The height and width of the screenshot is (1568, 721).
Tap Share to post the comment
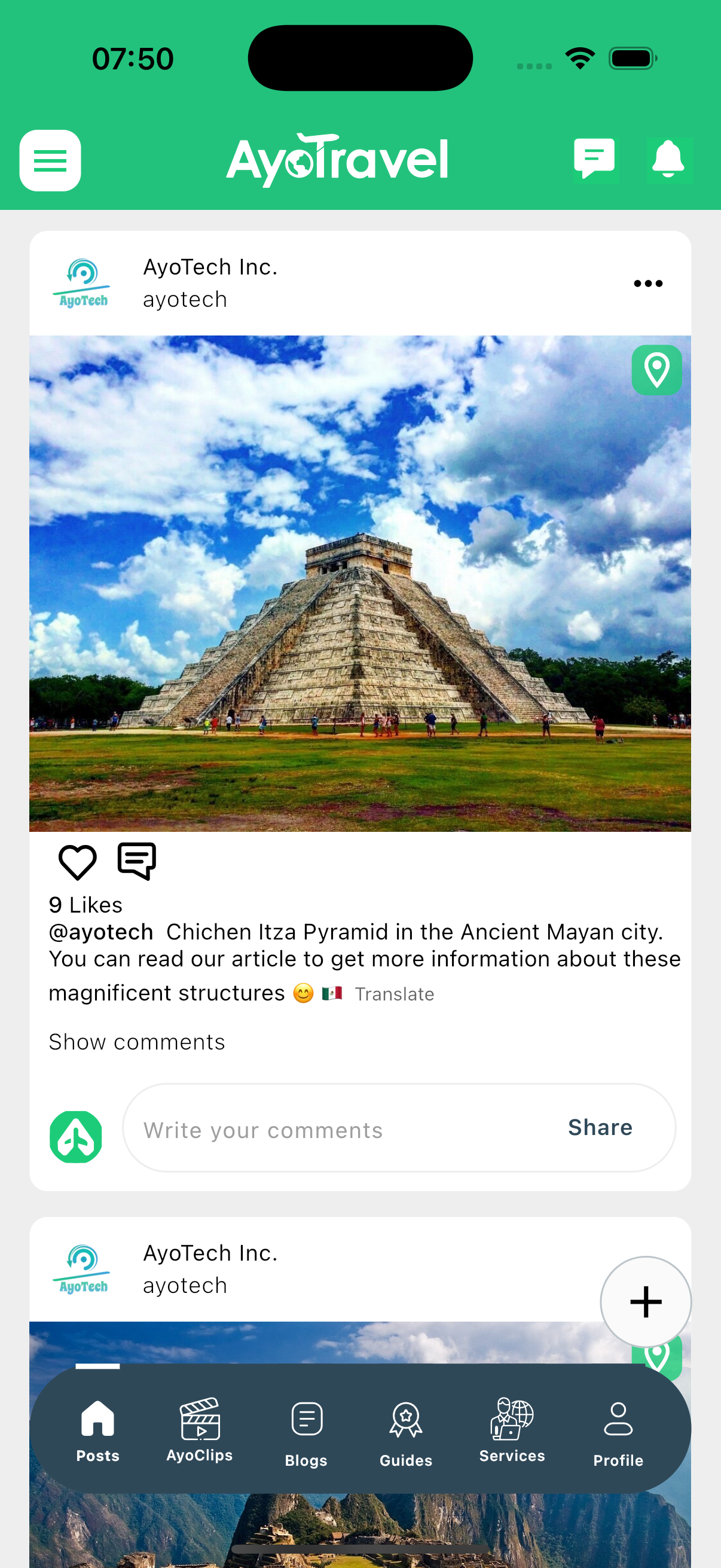[600, 1128]
